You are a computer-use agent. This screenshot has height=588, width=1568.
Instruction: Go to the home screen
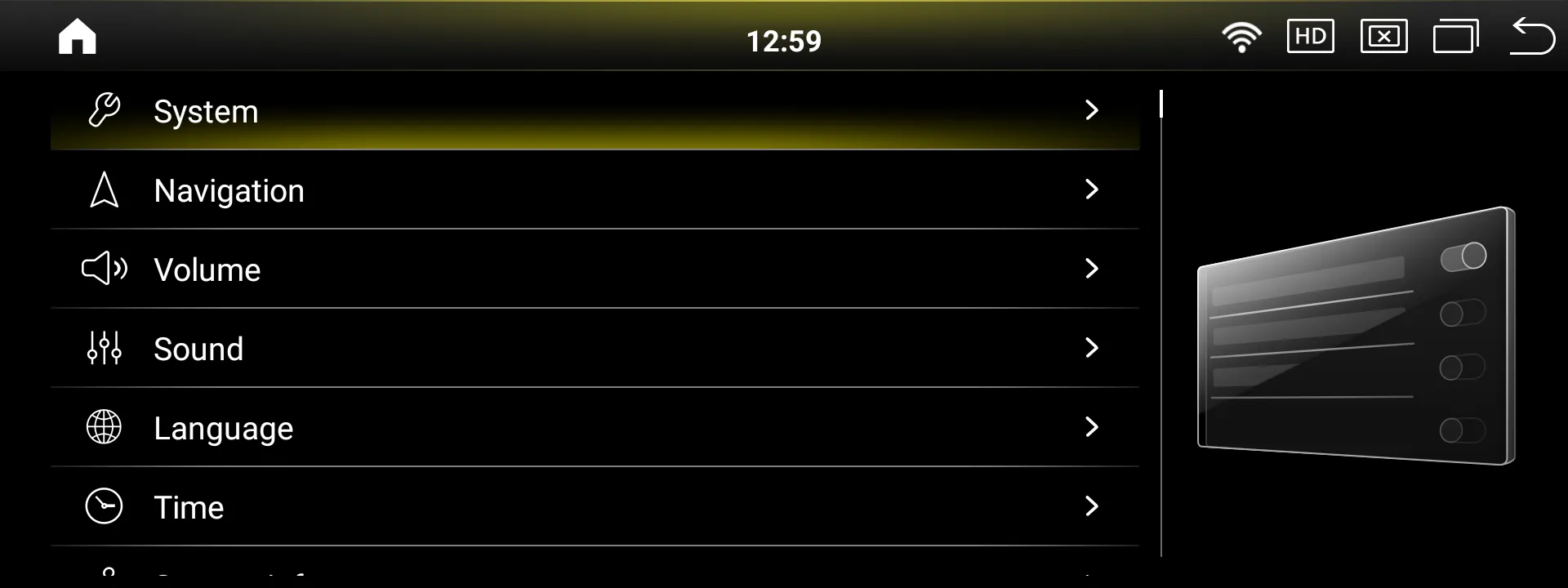click(78, 37)
